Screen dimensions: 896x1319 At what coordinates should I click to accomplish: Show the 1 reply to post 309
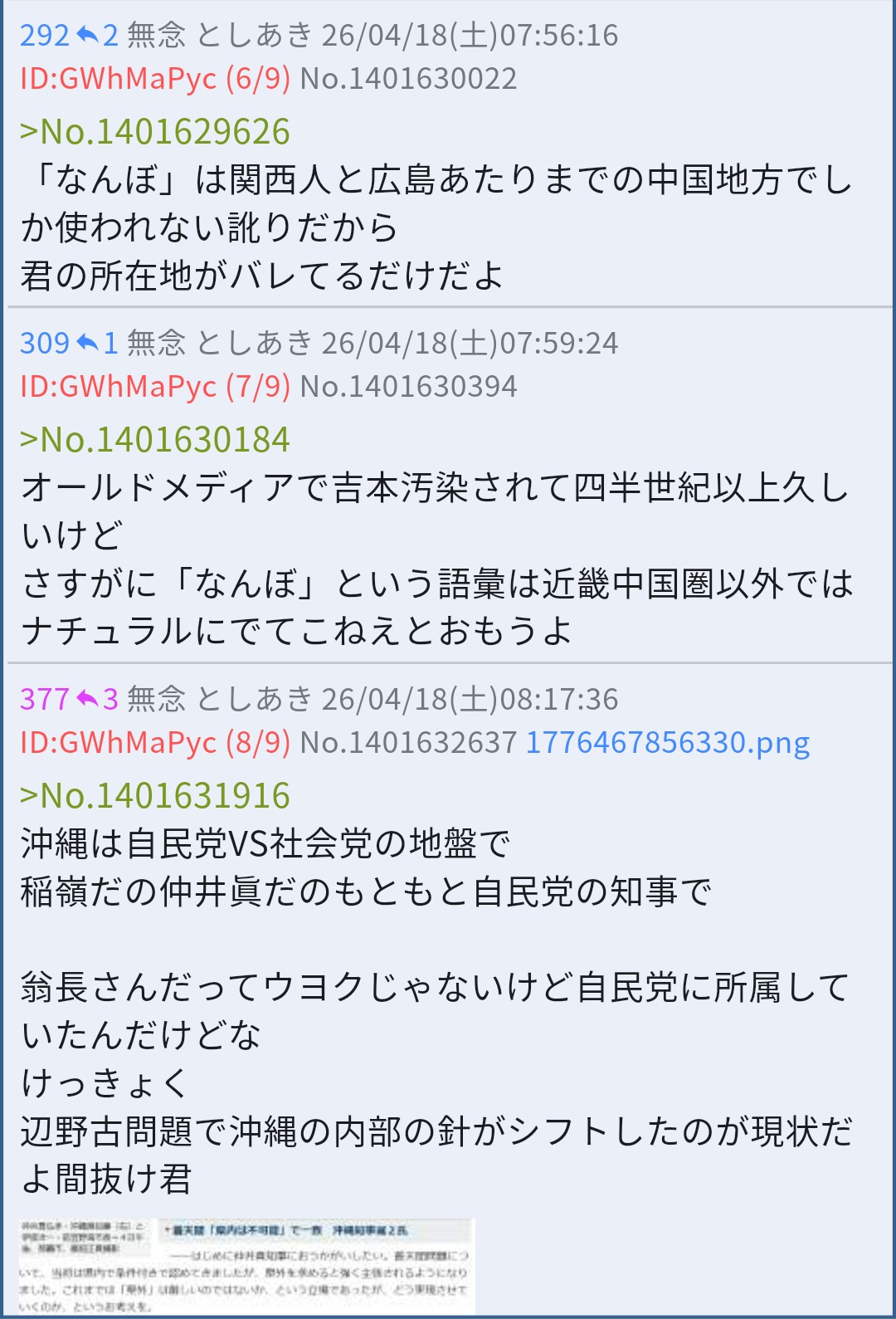pyautogui.click(x=97, y=343)
